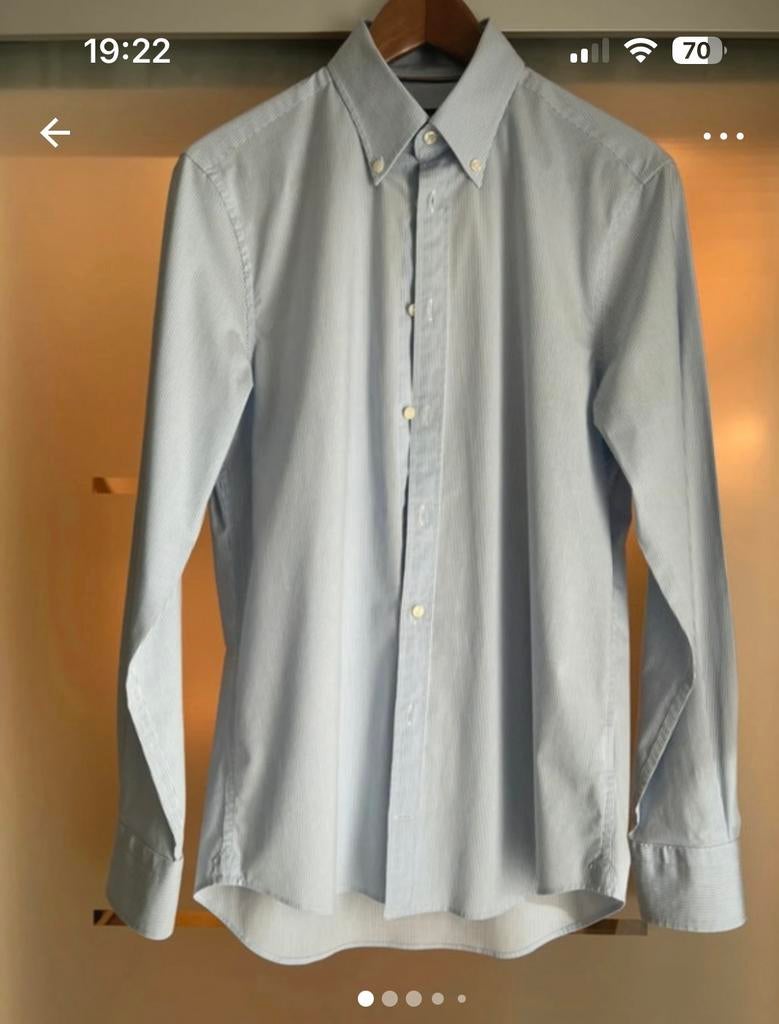Tap the fifth smallest pagination dot

click(461, 996)
